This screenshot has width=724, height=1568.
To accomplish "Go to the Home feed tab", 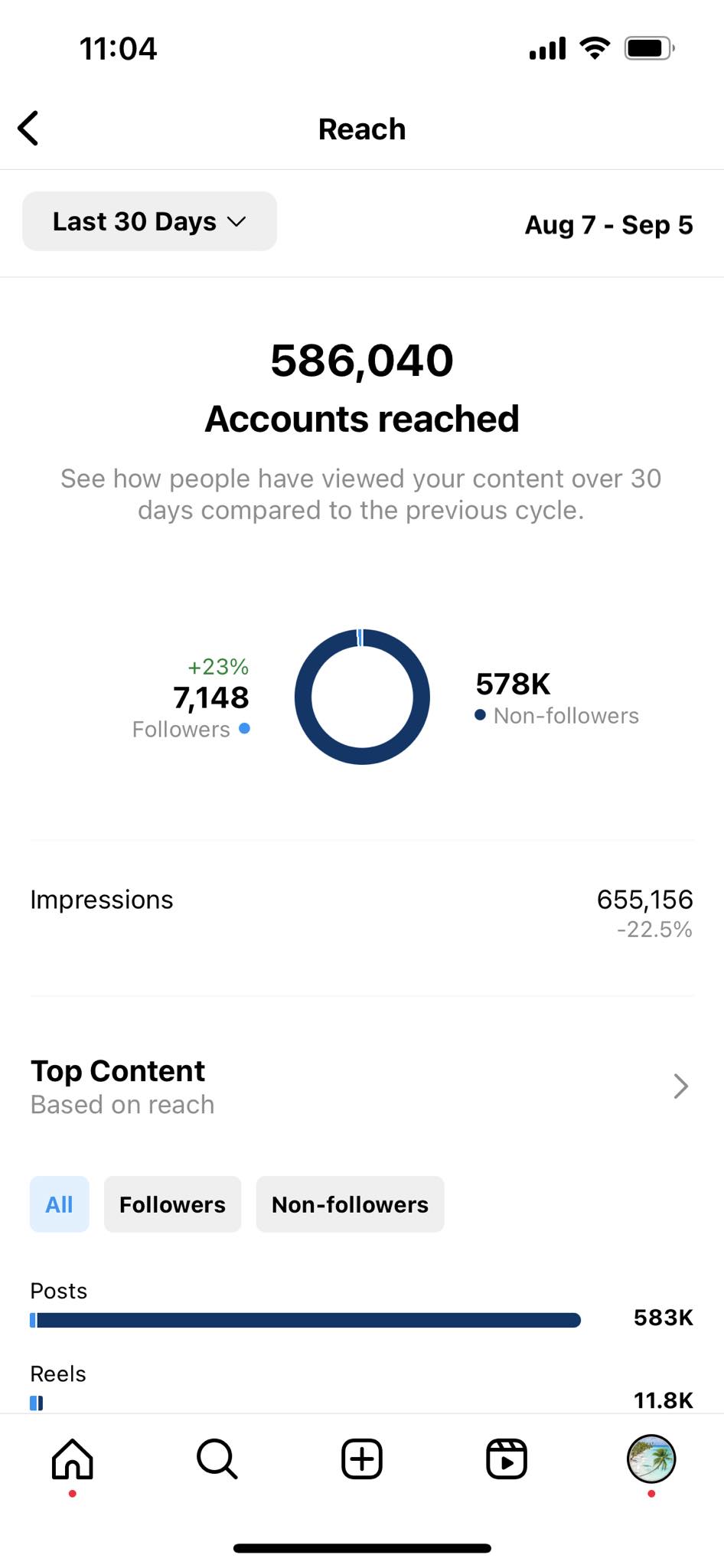I will 72,1459.
